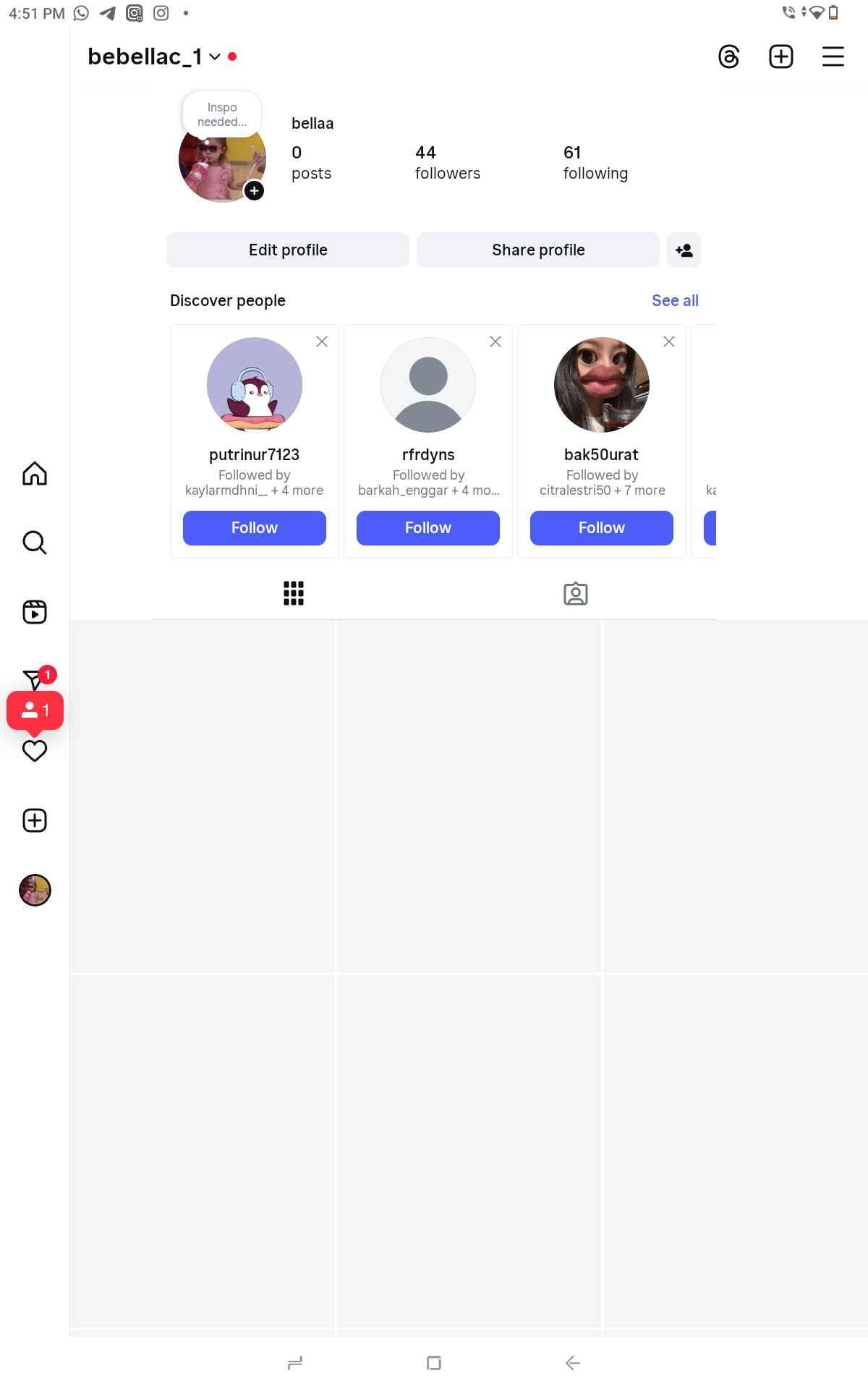The height and width of the screenshot is (1389, 868).
Task: Open the Search tab in side navigation
Action: (x=35, y=542)
